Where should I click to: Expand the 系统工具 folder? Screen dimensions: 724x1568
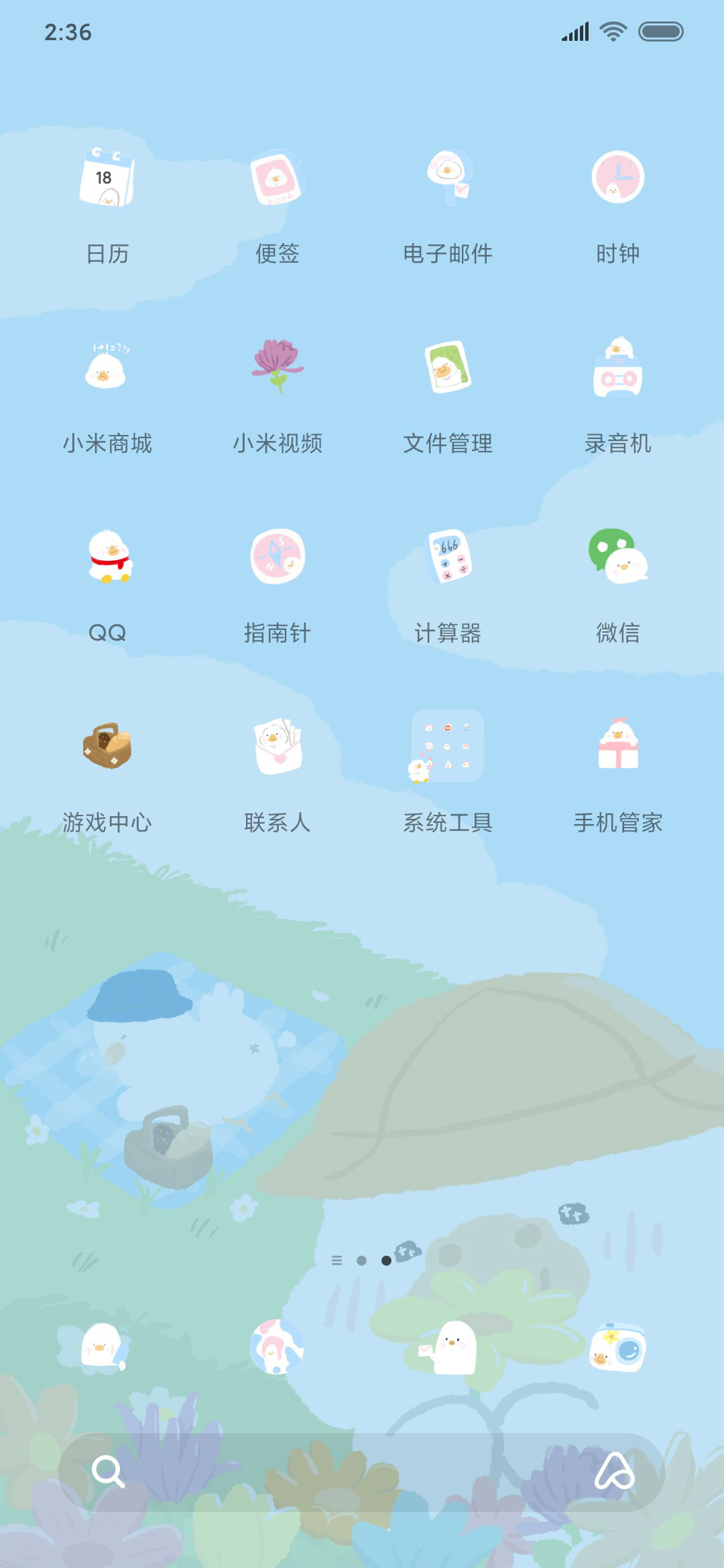pyautogui.click(x=446, y=746)
